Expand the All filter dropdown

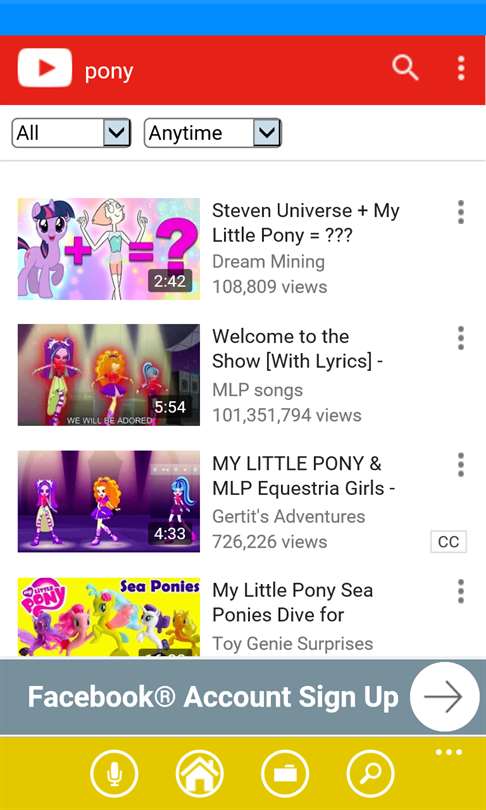coord(71,133)
